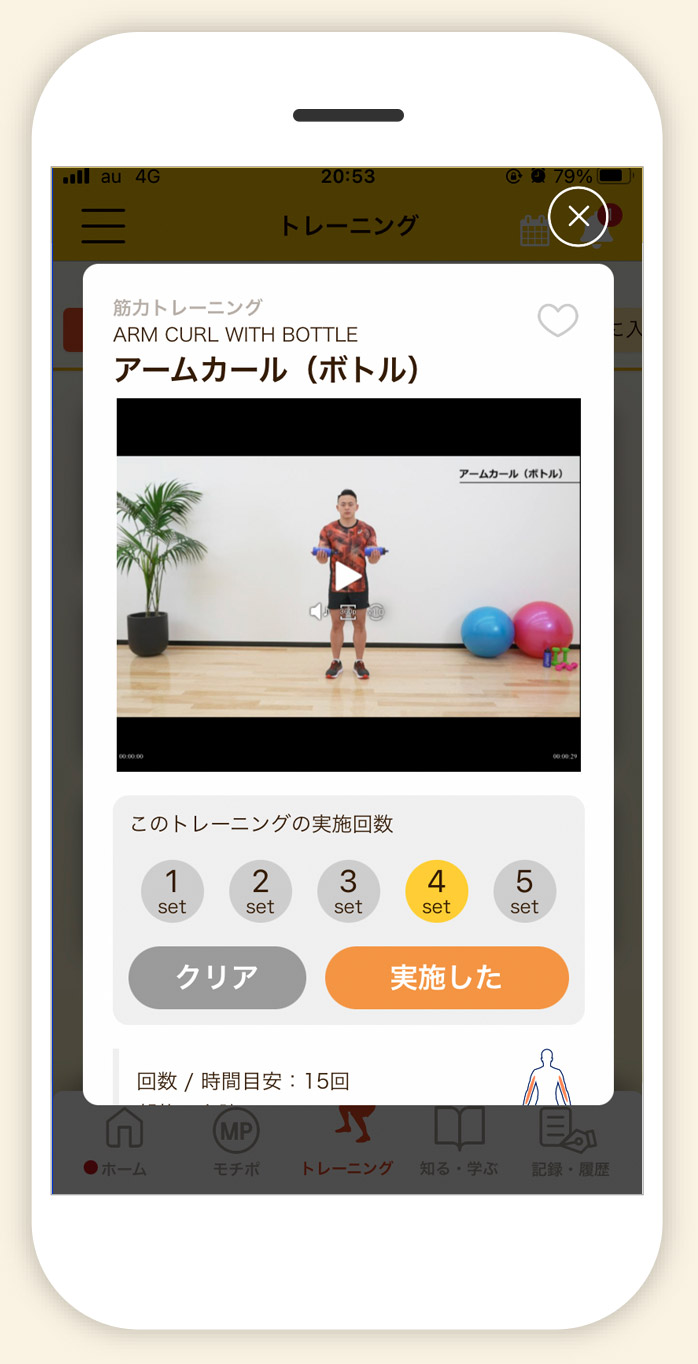The image size is (698, 1364).
Task: Select 2 set as completed count
Action: pos(260,891)
